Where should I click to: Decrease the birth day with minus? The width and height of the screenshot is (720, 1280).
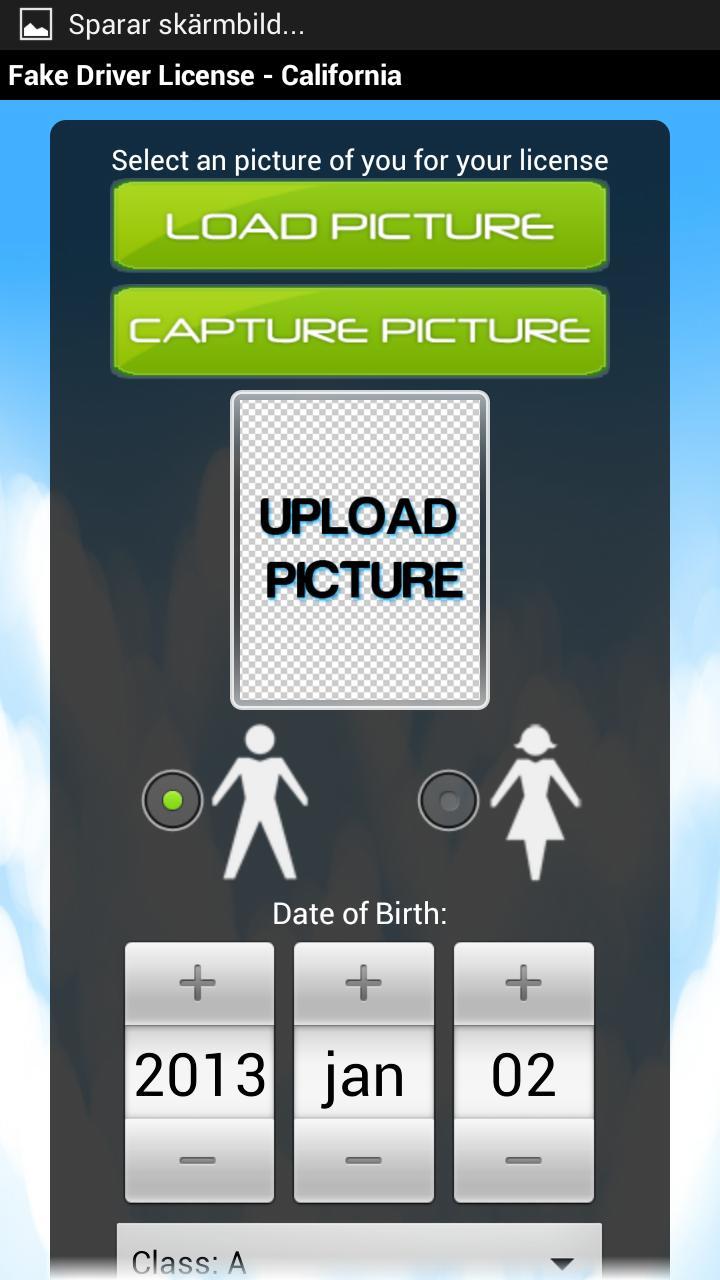[x=523, y=1160]
